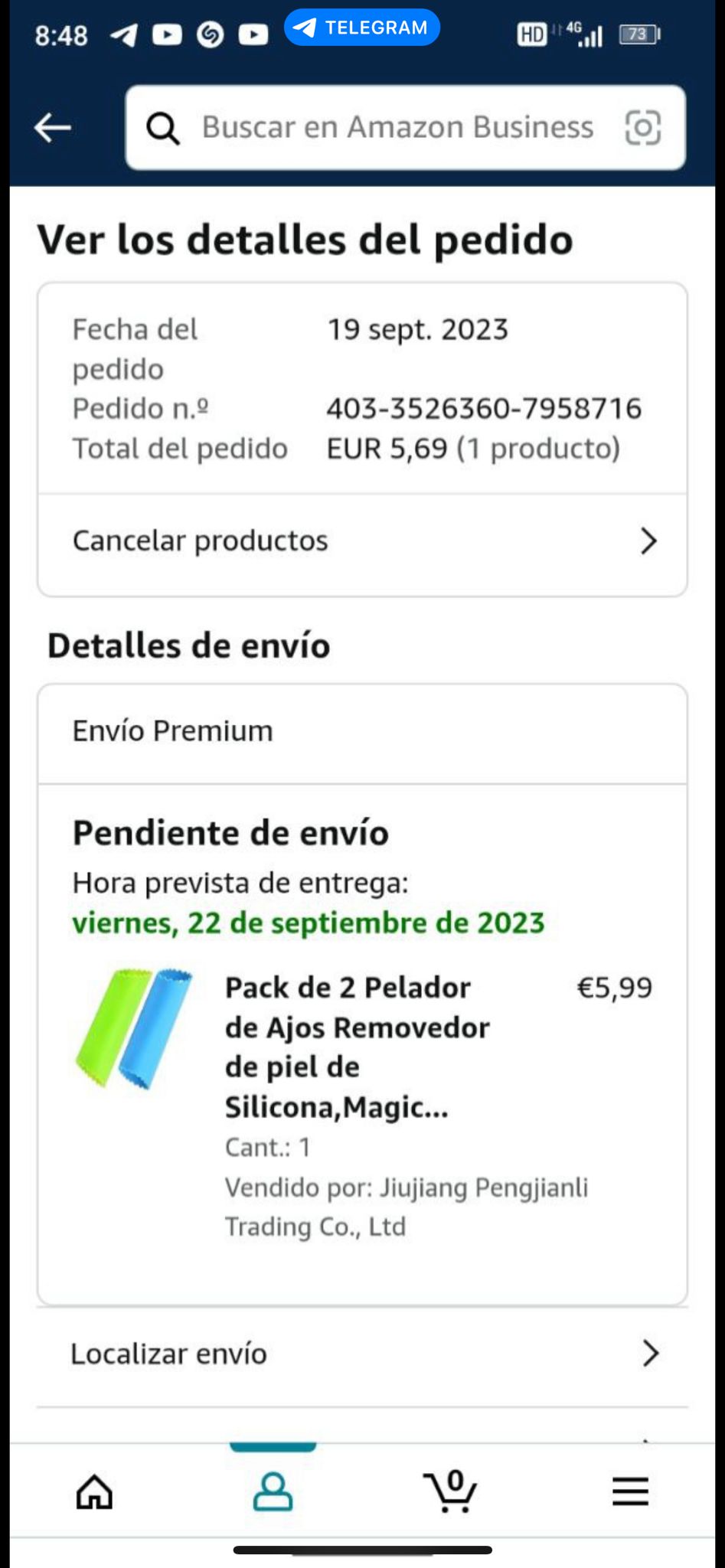
Task: Open the Pelador de Ajos product image
Action: tap(134, 1028)
